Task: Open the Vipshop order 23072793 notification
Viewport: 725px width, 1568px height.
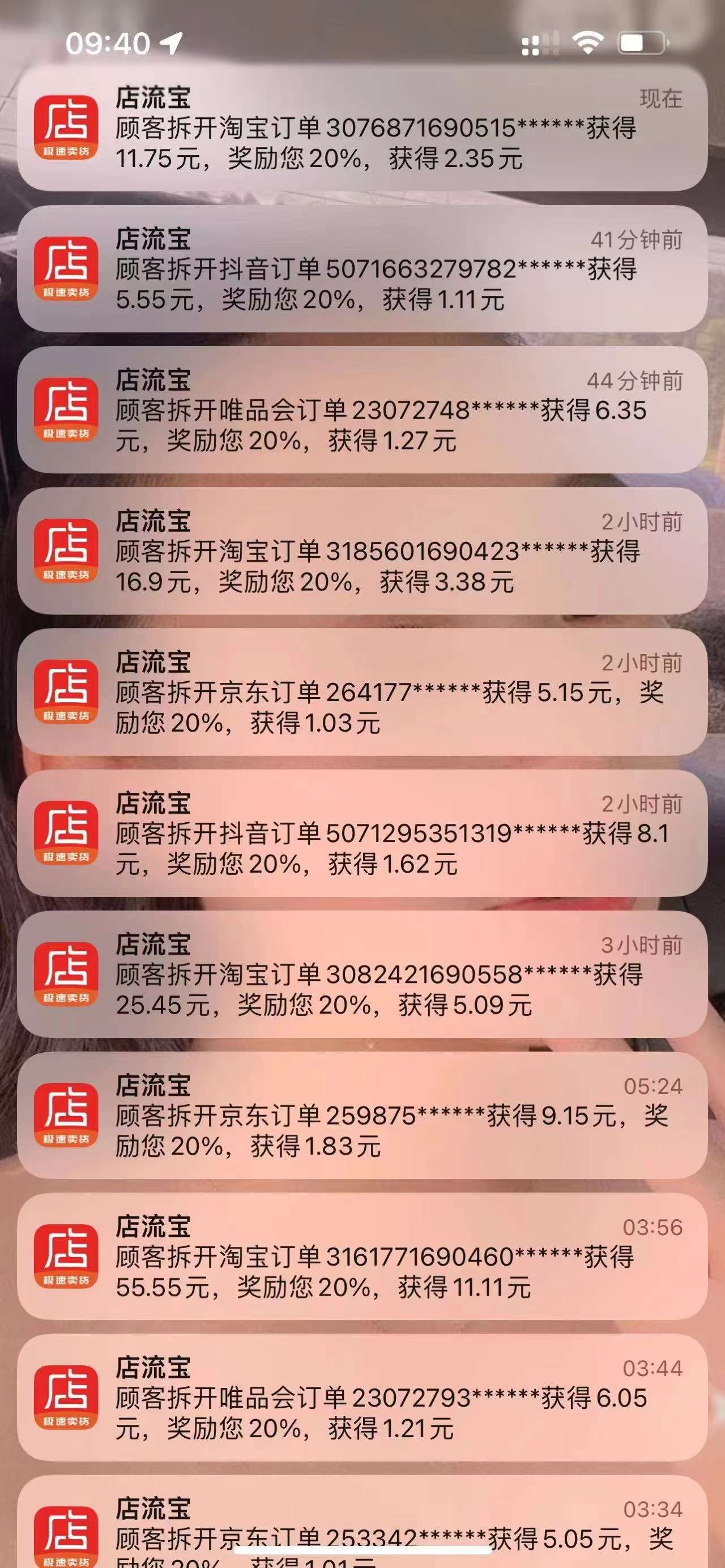Action: point(362,1398)
